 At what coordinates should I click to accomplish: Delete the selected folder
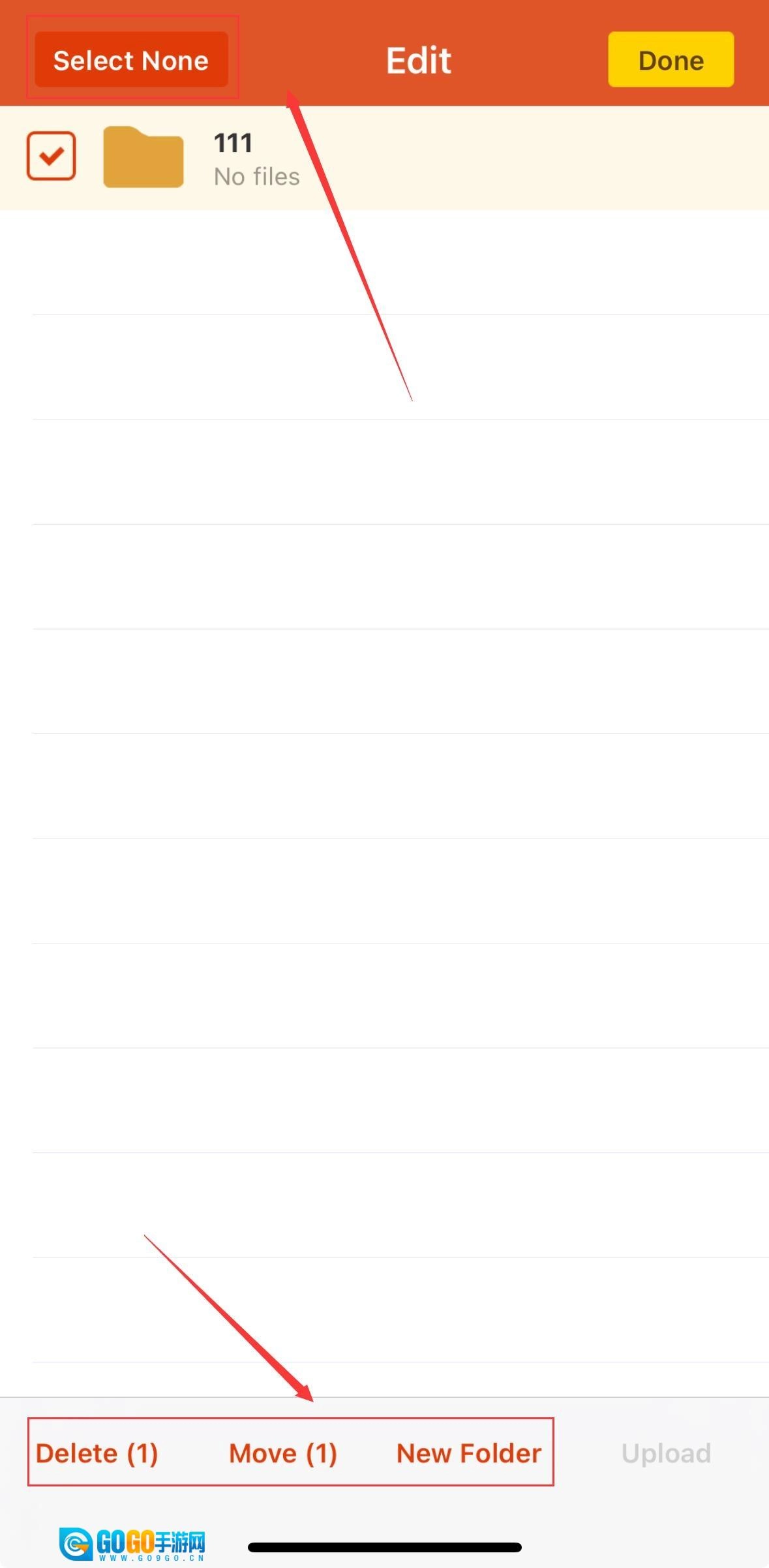coord(97,1453)
